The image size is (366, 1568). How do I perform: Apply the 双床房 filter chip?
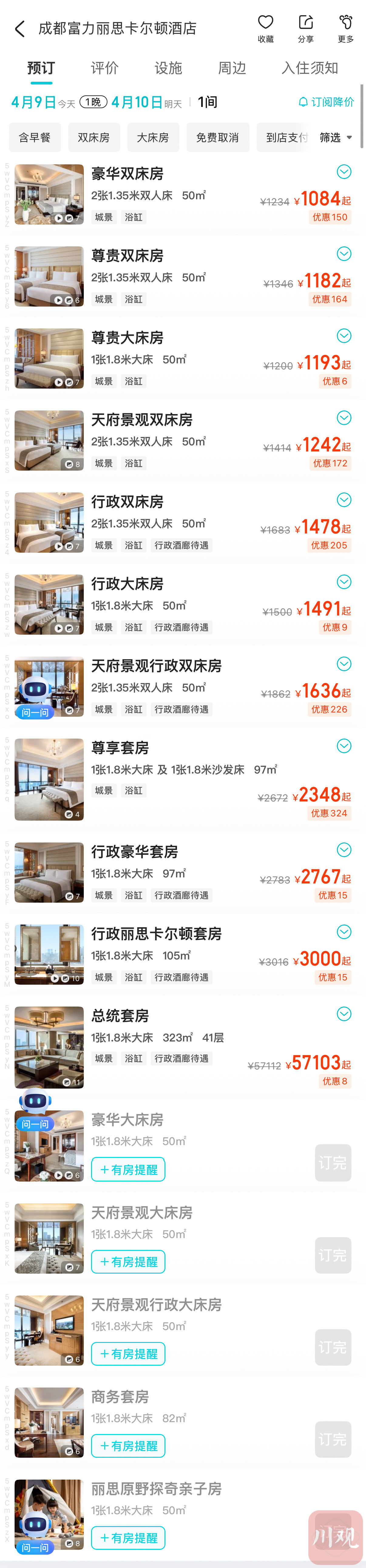point(94,138)
